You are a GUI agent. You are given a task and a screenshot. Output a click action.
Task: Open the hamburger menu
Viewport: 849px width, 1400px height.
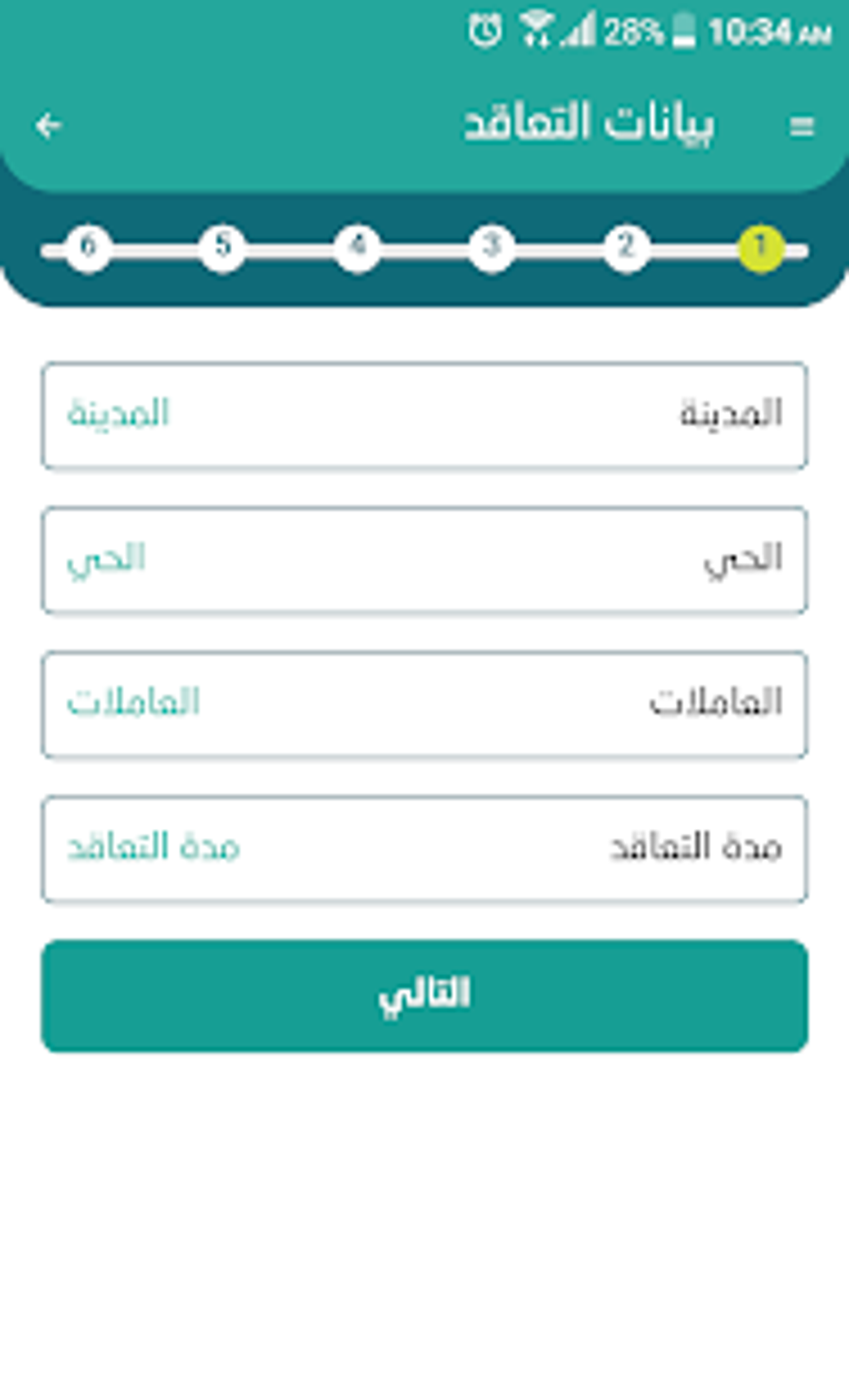[x=801, y=127]
